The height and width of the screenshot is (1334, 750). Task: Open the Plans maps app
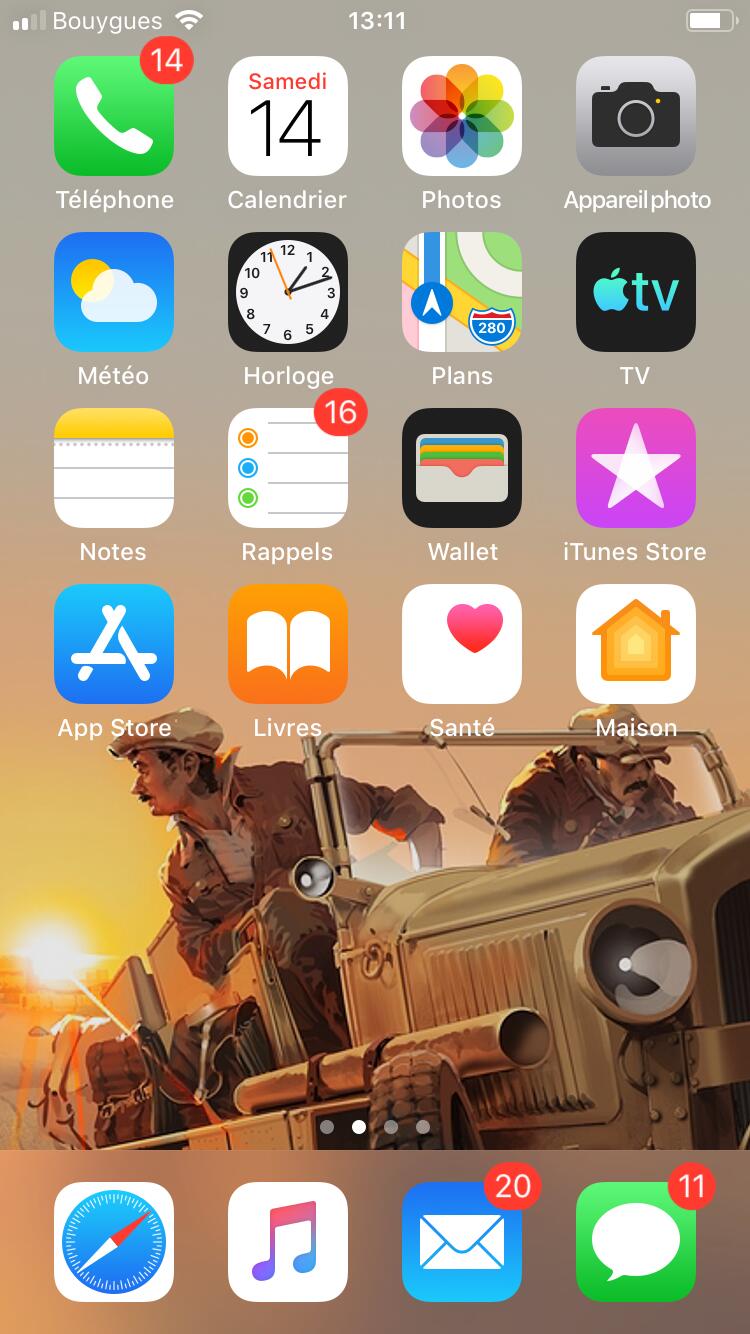tap(462, 292)
